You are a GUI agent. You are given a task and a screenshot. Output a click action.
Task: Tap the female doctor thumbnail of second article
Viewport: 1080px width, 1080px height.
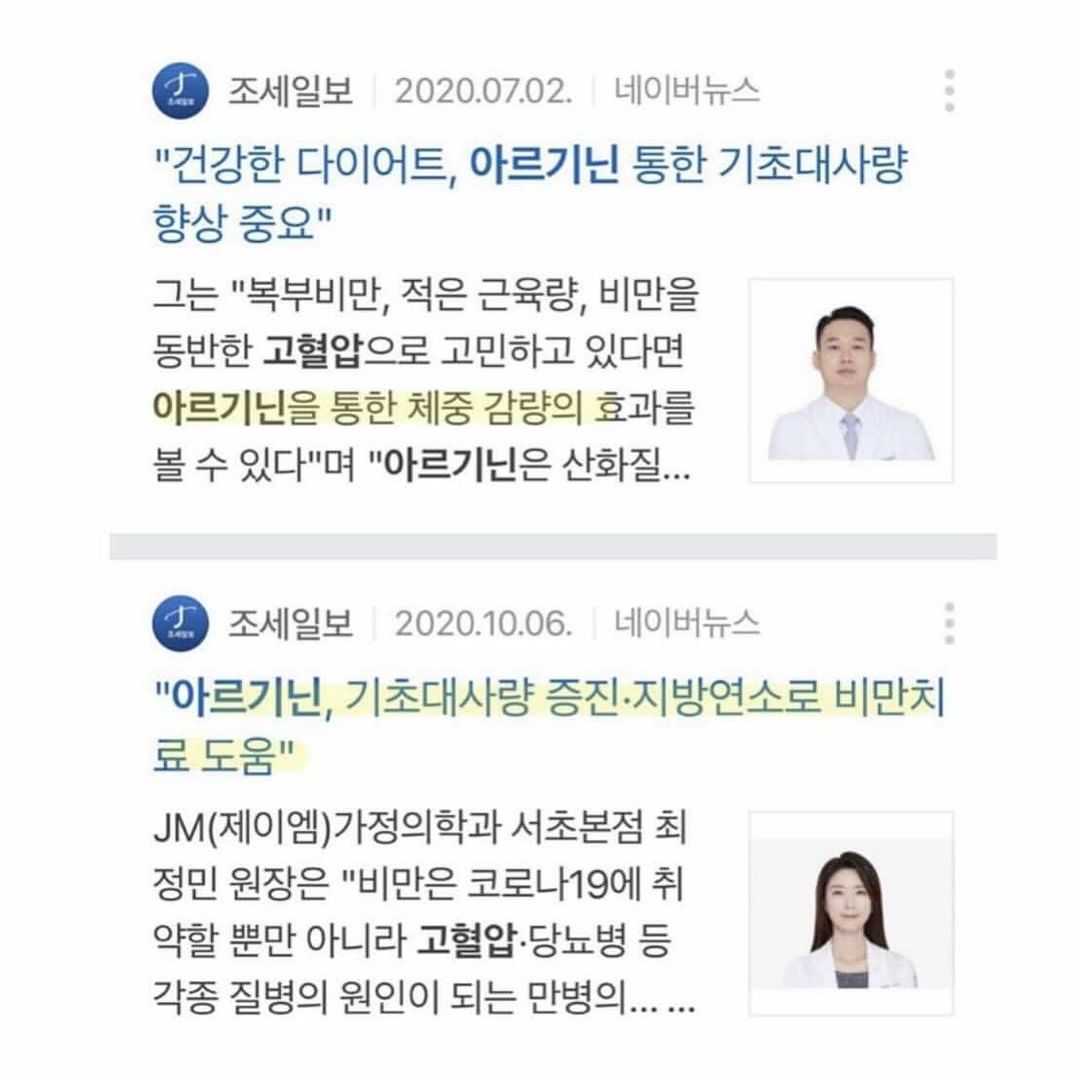click(x=850, y=913)
